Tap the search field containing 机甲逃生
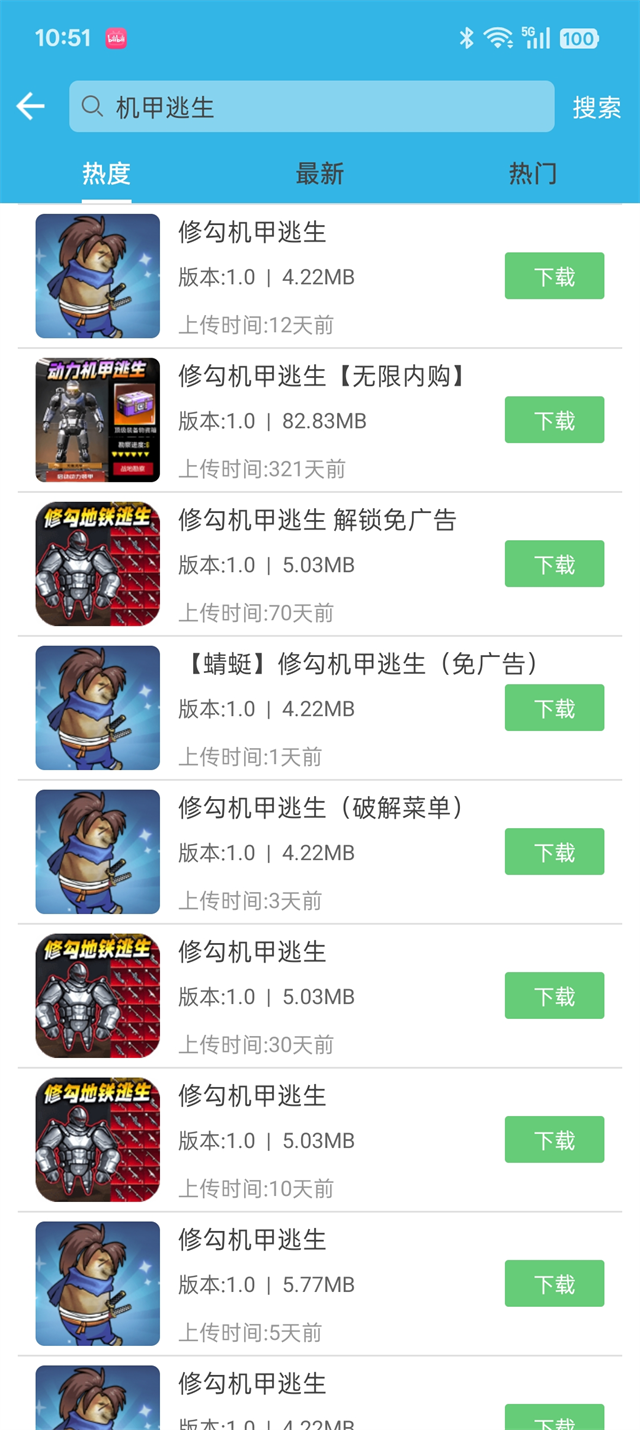This screenshot has height=1430, width=640. (x=311, y=107)
